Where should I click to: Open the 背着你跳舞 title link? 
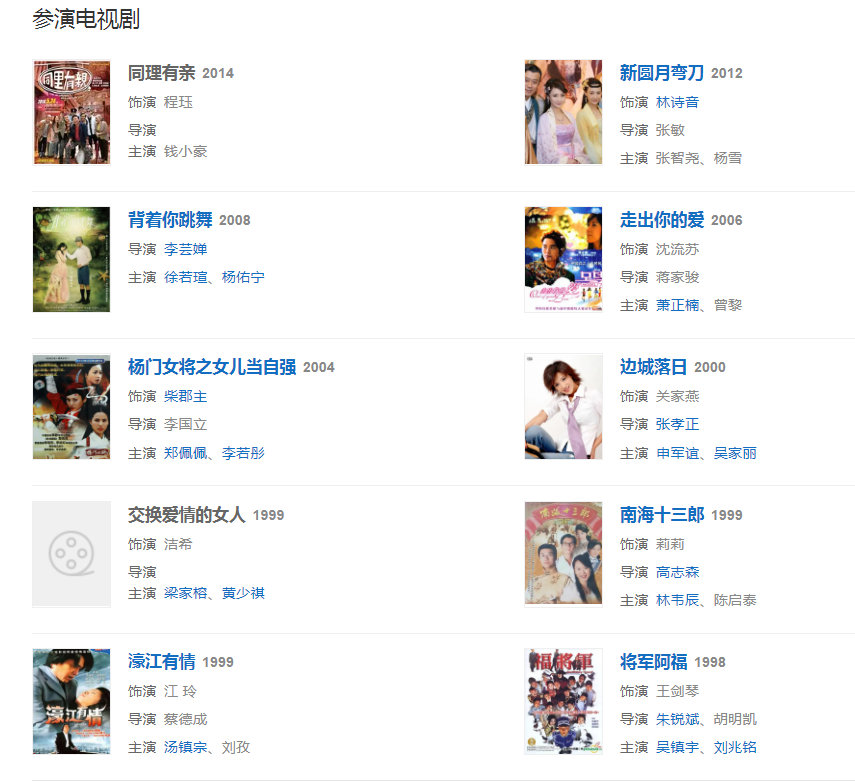(169, 220)
